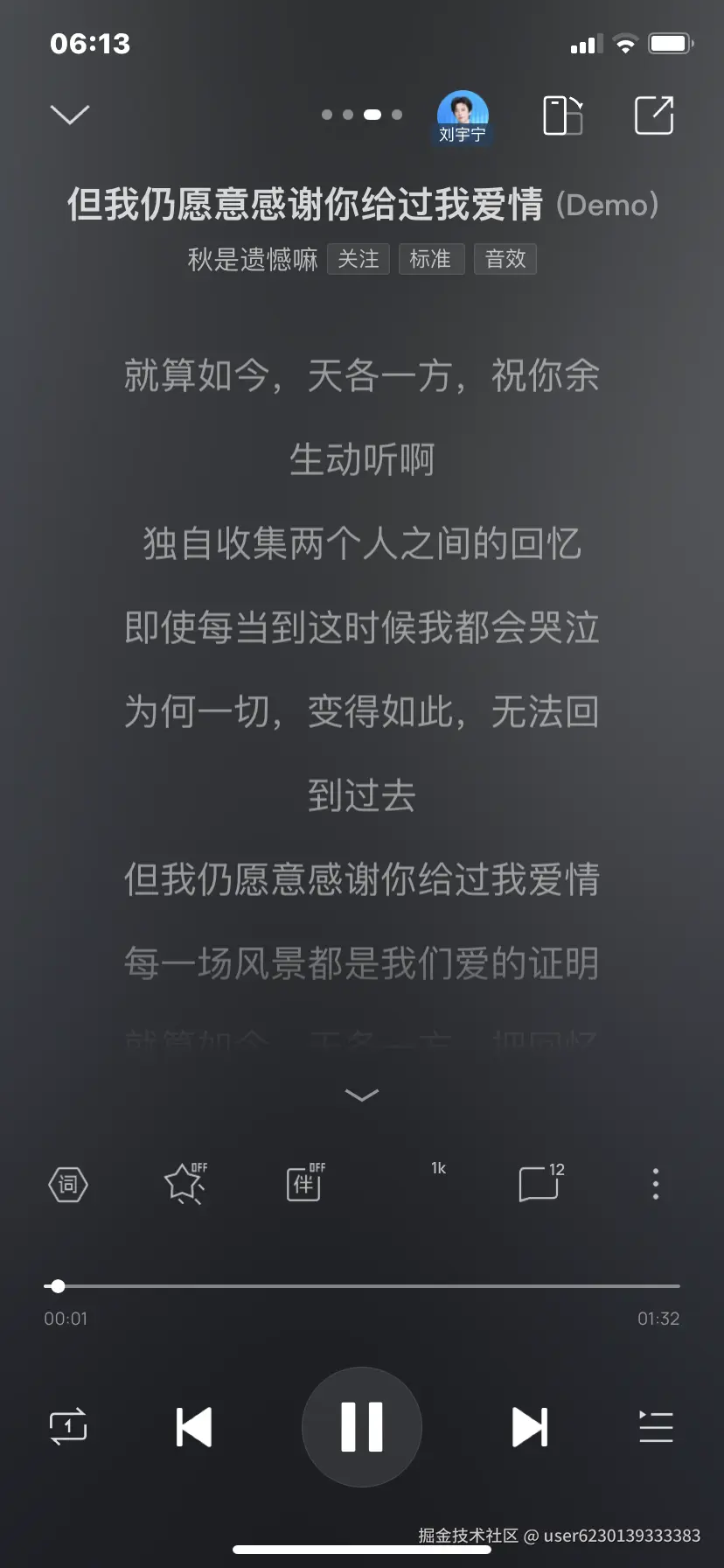Screen dimensions: 724x1568
Task: Collapse the player with the top chevron
Action: pyautogui.click(x=70, y=115)
